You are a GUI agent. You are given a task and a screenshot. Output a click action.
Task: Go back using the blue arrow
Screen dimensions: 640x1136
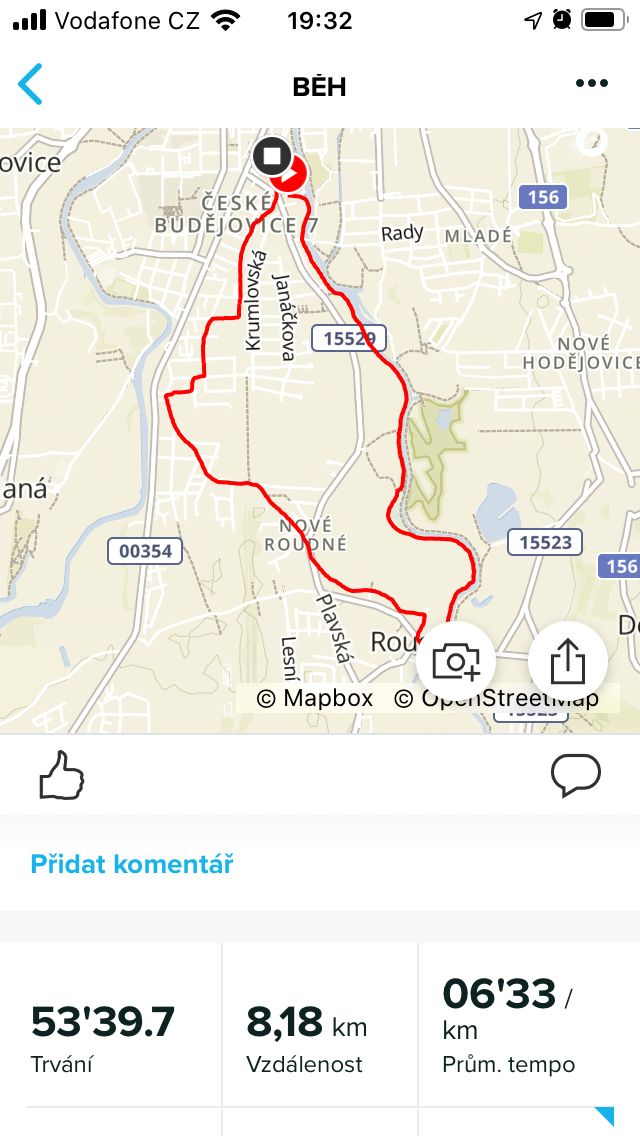coord(30,84)
